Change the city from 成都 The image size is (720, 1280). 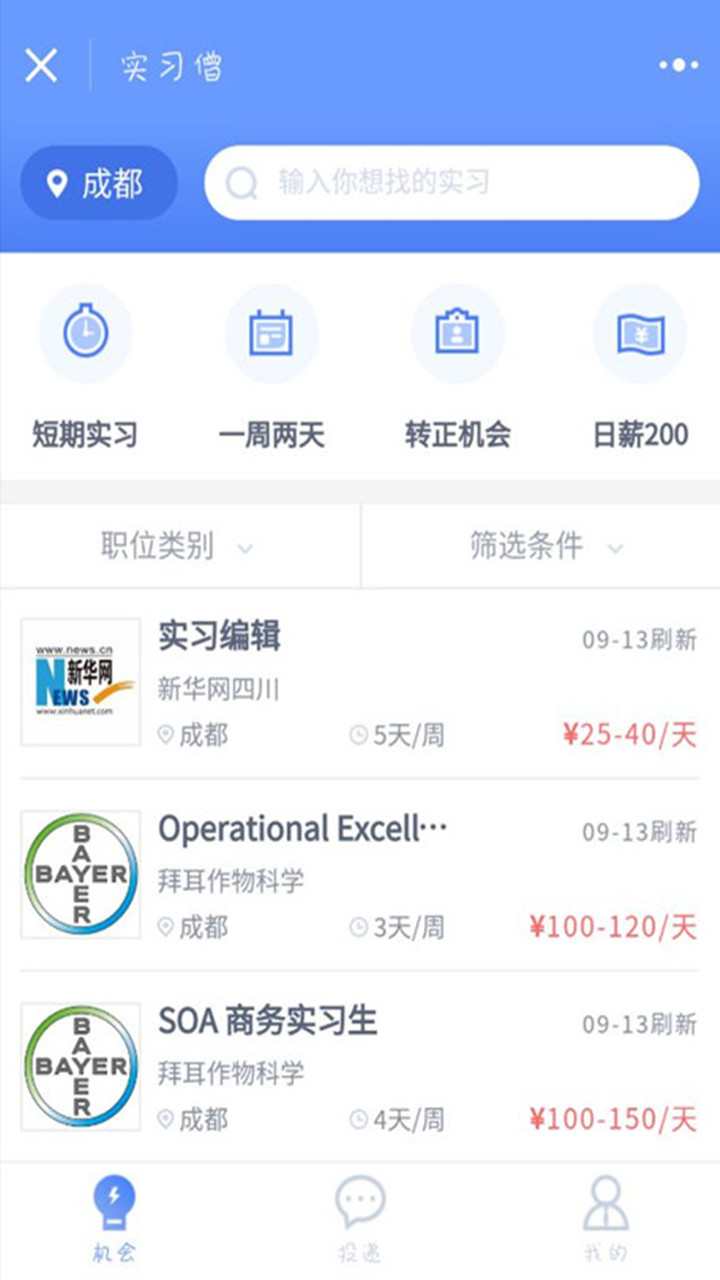[x=99, y=183]
